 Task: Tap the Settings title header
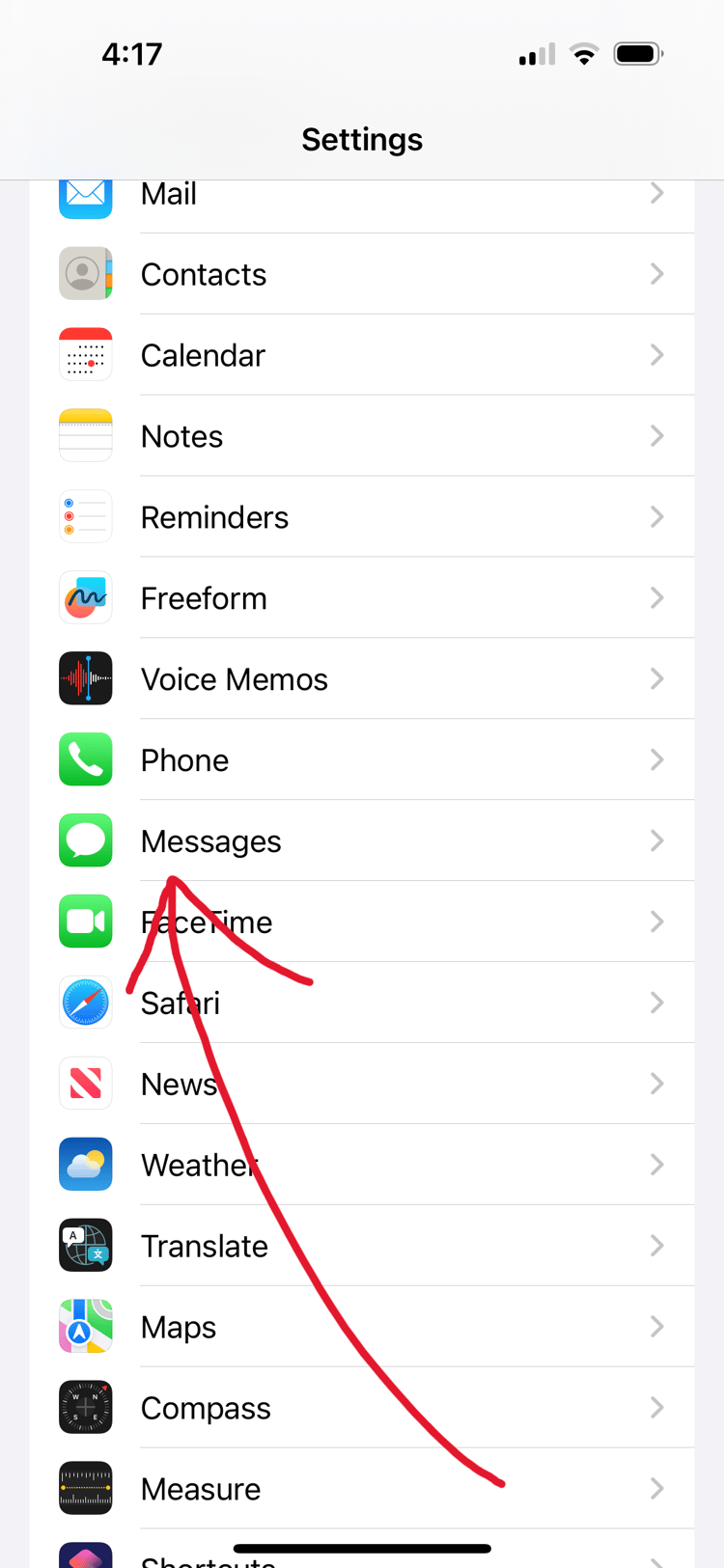pyautogui.click(x=362, y=139)
